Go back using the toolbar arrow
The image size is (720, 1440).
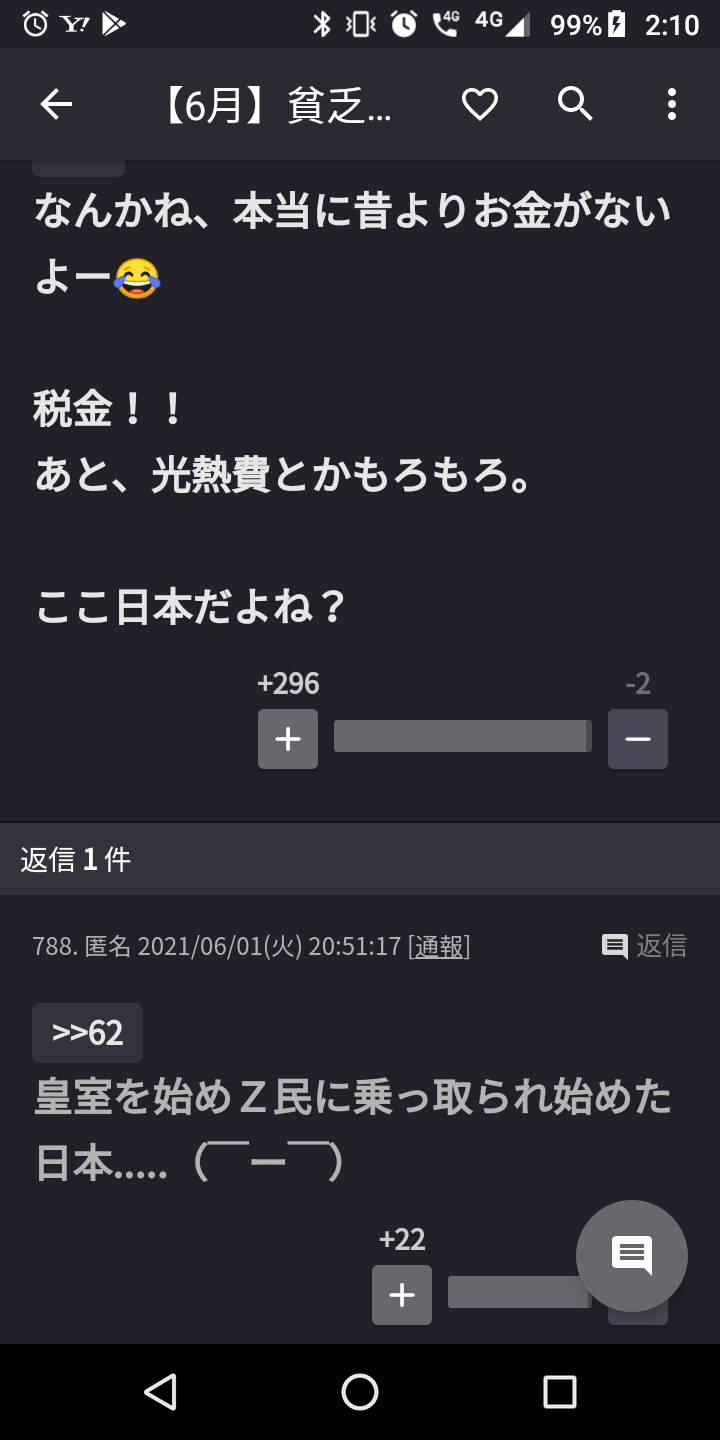tap(56, 104)
